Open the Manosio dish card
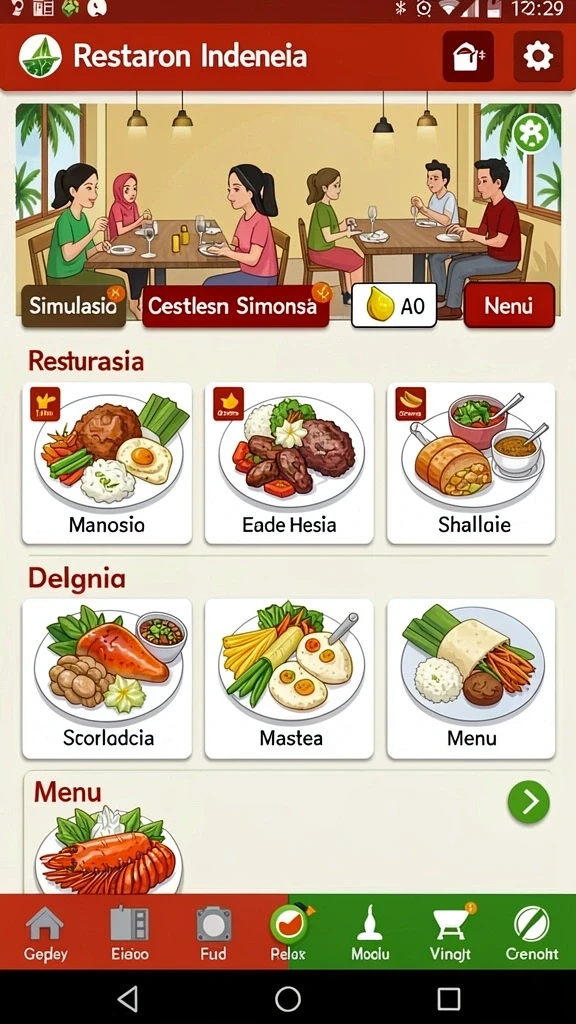The height and width of the screenshot is (1024, 576). coord(107,463)
